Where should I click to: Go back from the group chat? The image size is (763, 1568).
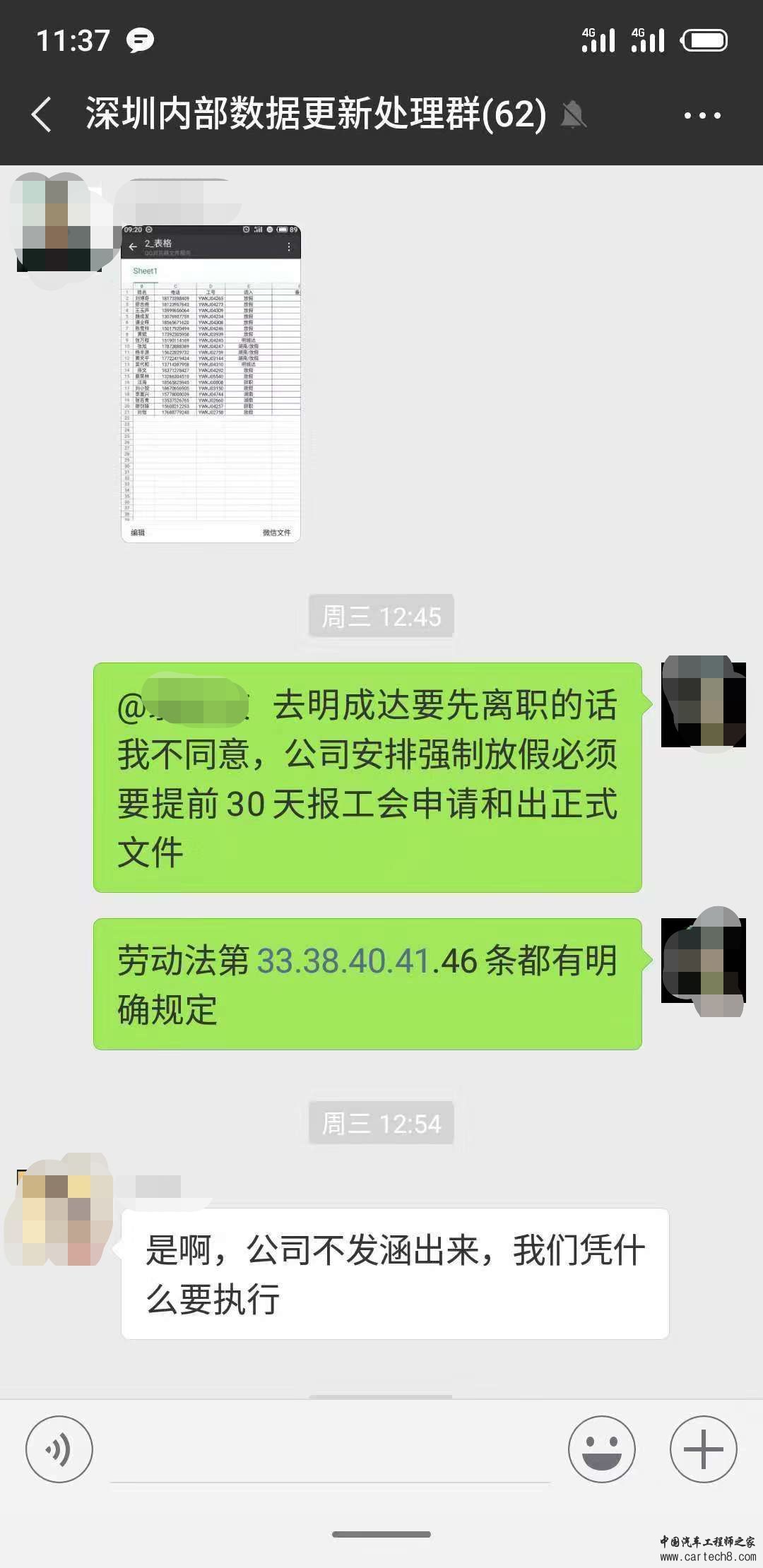tap(42, 114)
